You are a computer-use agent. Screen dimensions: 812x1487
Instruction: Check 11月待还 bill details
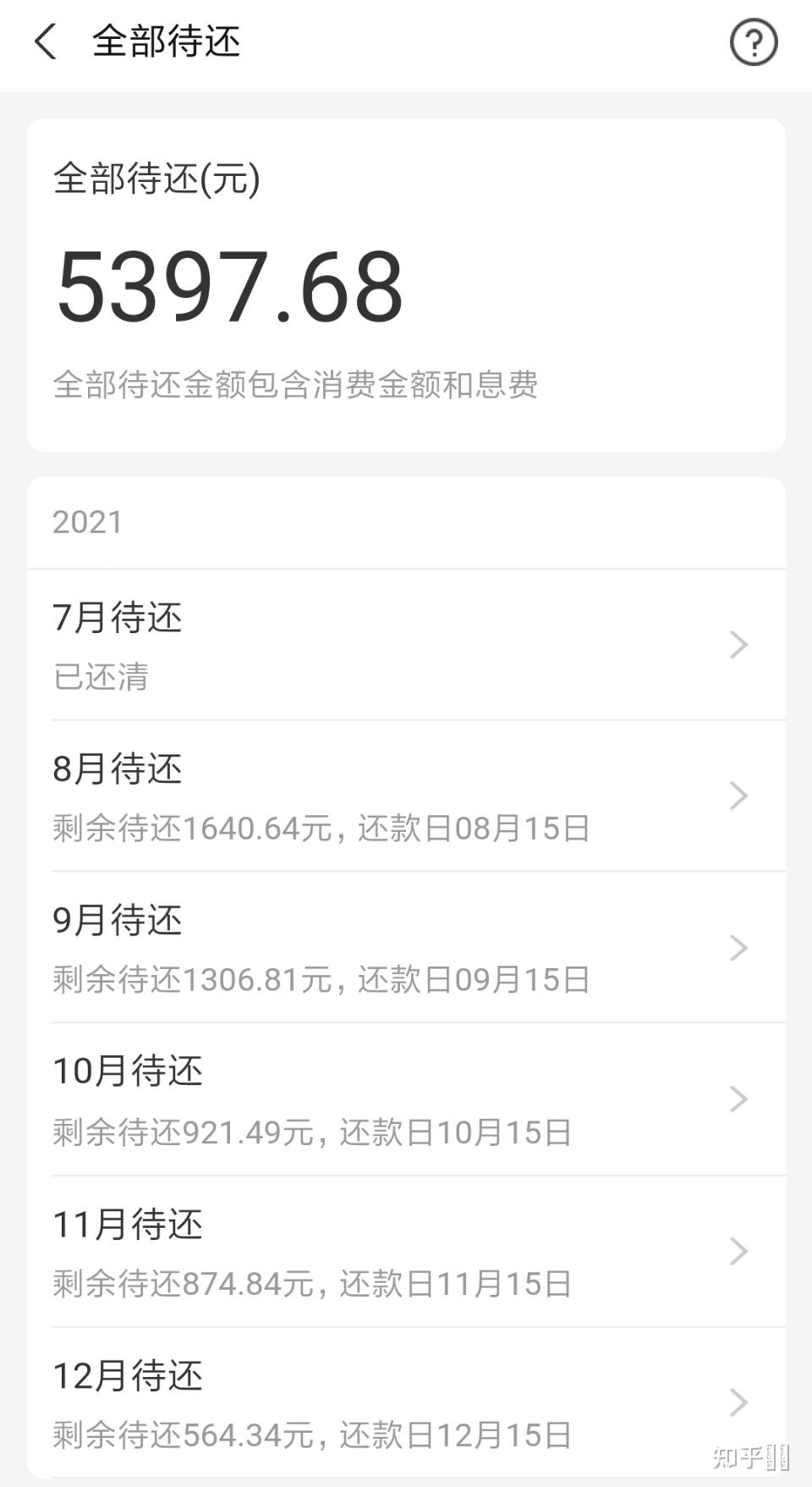406,1252
